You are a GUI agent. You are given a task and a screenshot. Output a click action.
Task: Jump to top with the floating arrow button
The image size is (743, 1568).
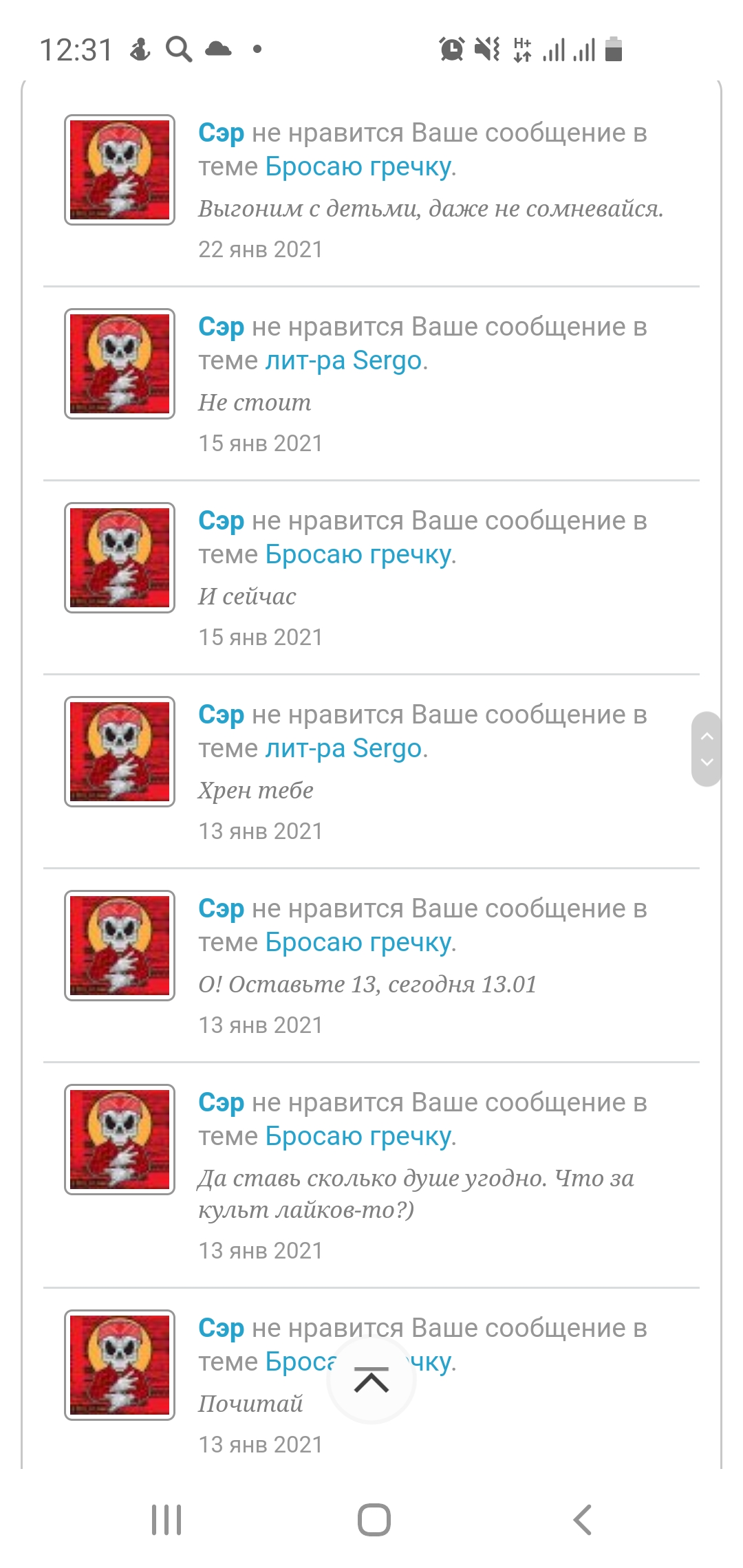[371, 1380]
